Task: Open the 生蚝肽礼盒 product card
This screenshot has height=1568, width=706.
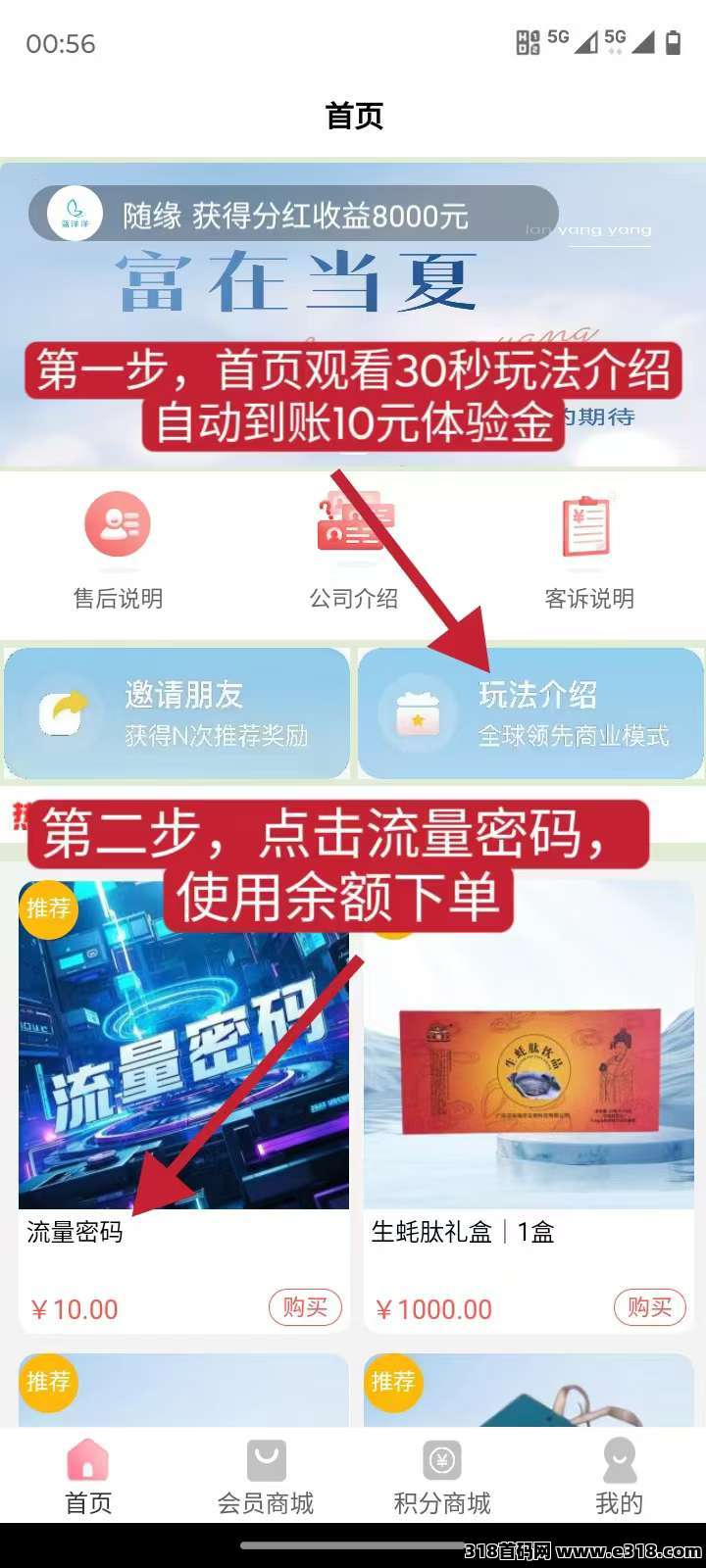Action: coord(529,1078)
